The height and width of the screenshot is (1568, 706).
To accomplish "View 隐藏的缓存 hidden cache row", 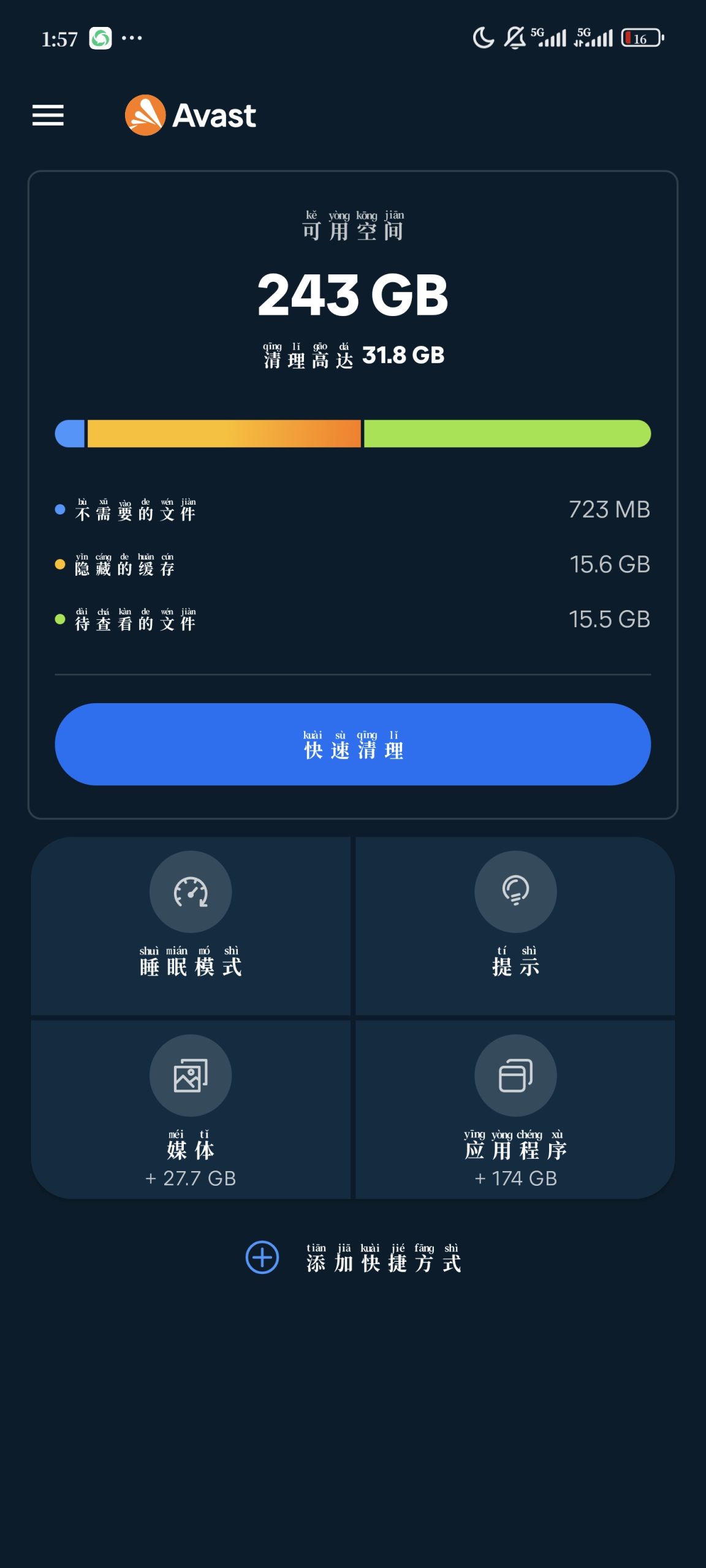I will coord(353,565).
